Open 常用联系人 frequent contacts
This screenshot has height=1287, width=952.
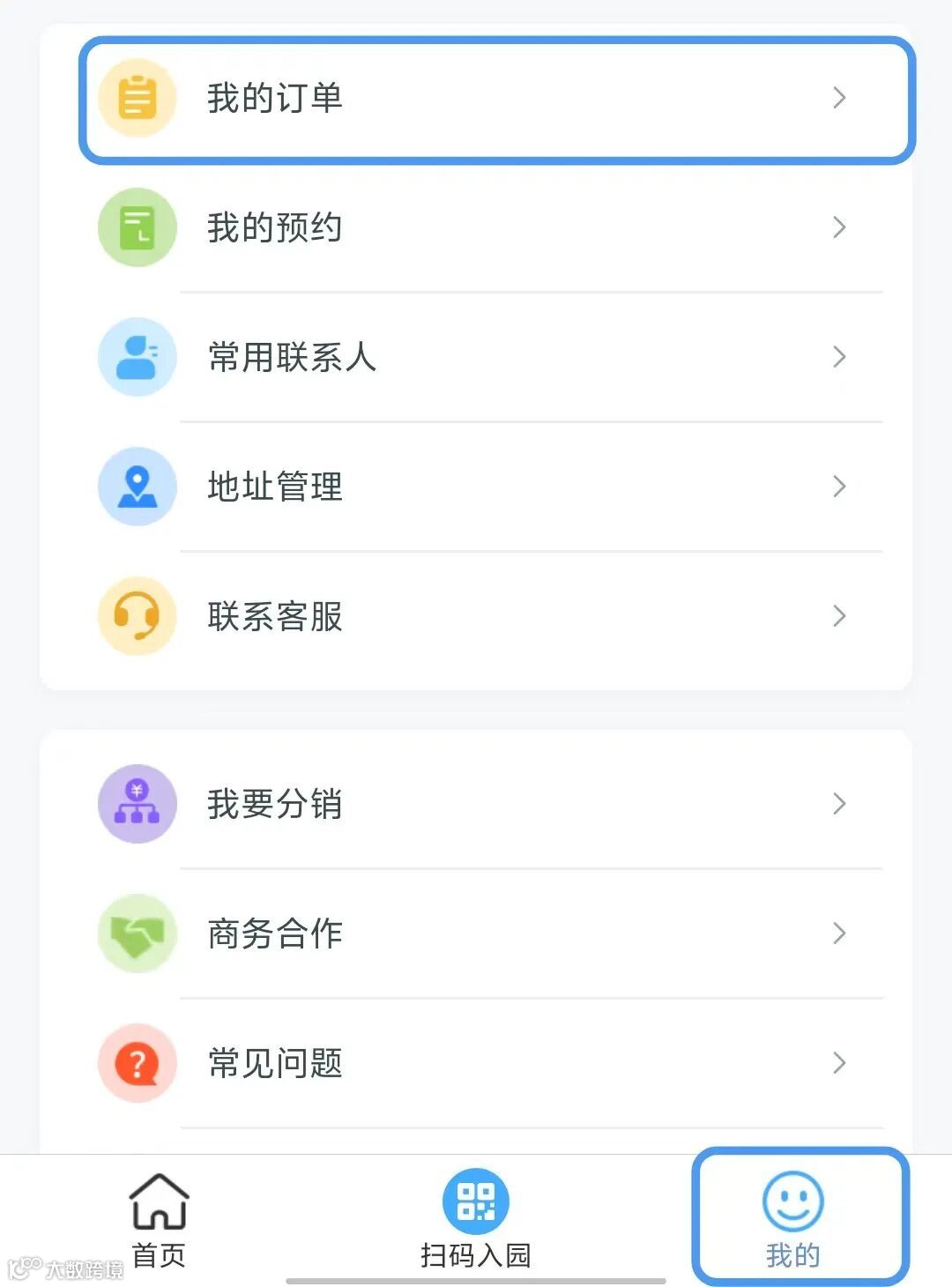pyautogui.click(x=495, y=357)
